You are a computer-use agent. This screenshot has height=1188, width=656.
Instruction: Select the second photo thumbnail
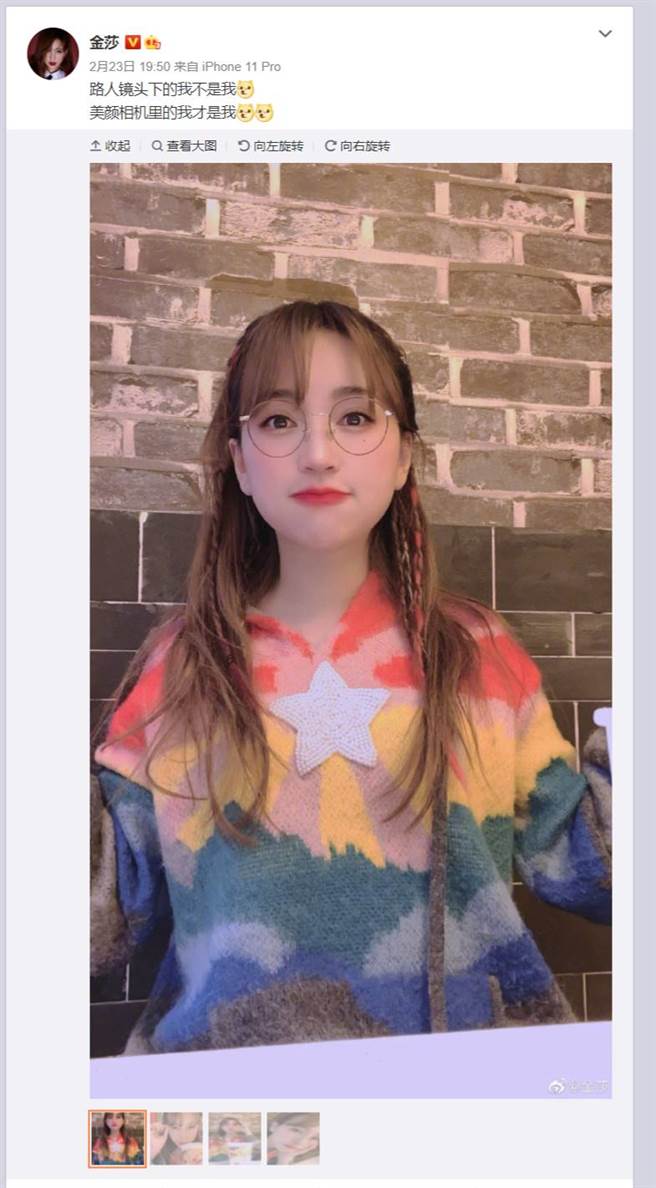coord(176,1138)
